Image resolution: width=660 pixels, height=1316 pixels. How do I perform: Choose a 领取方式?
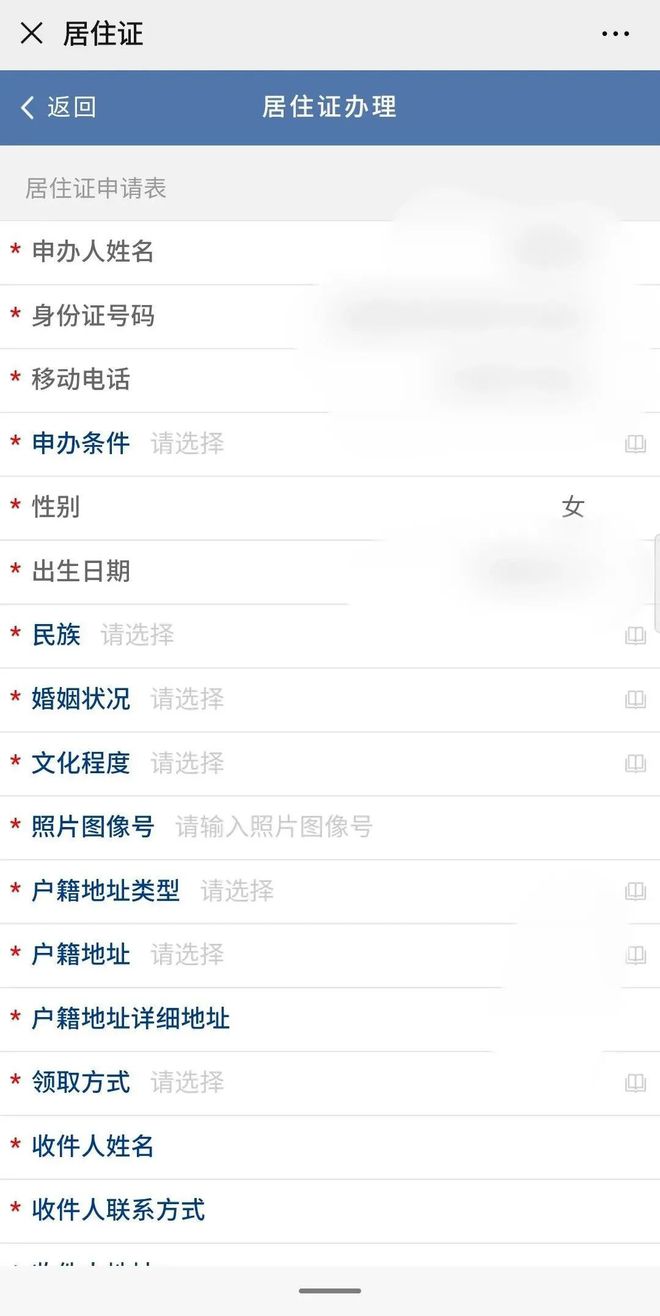[x=330, y=1083]
